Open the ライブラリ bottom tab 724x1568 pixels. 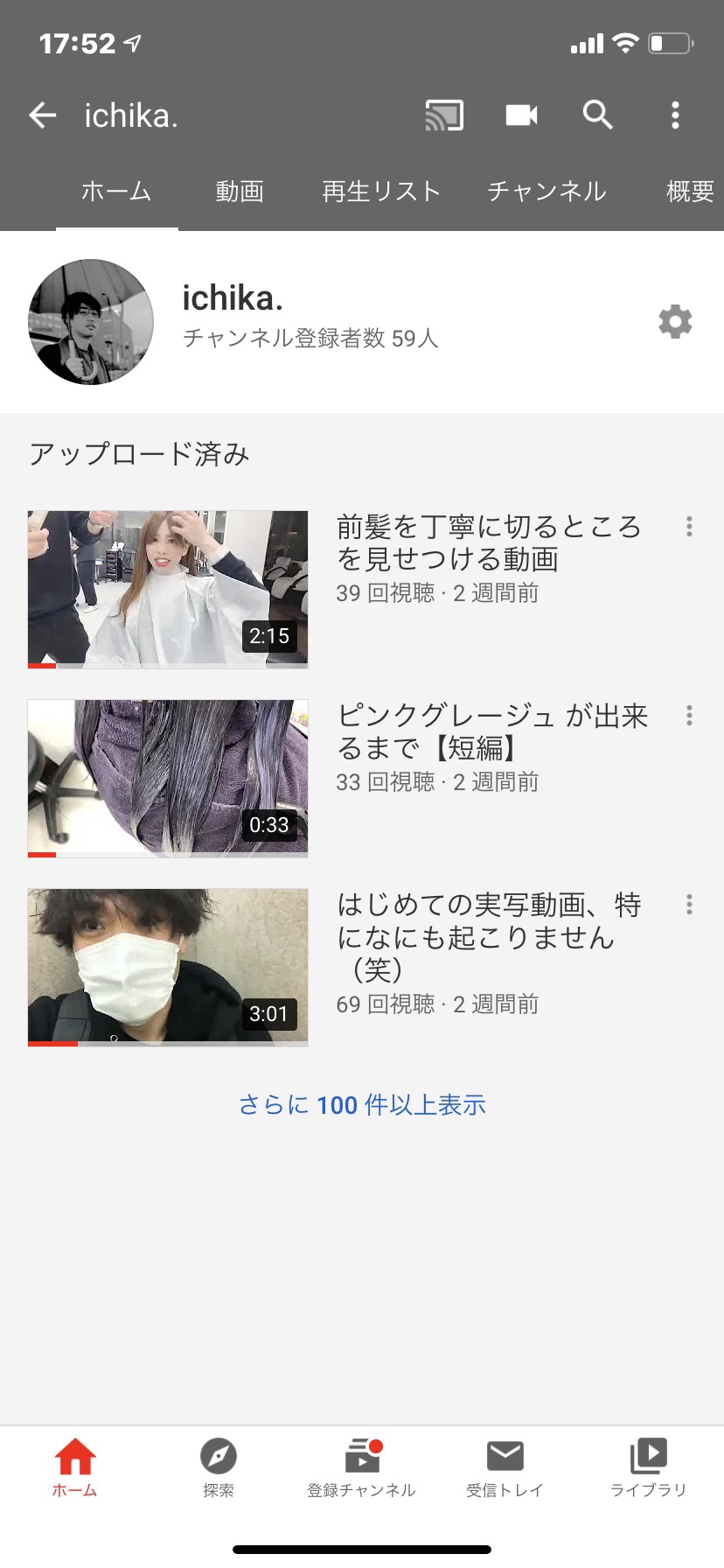648,1468
